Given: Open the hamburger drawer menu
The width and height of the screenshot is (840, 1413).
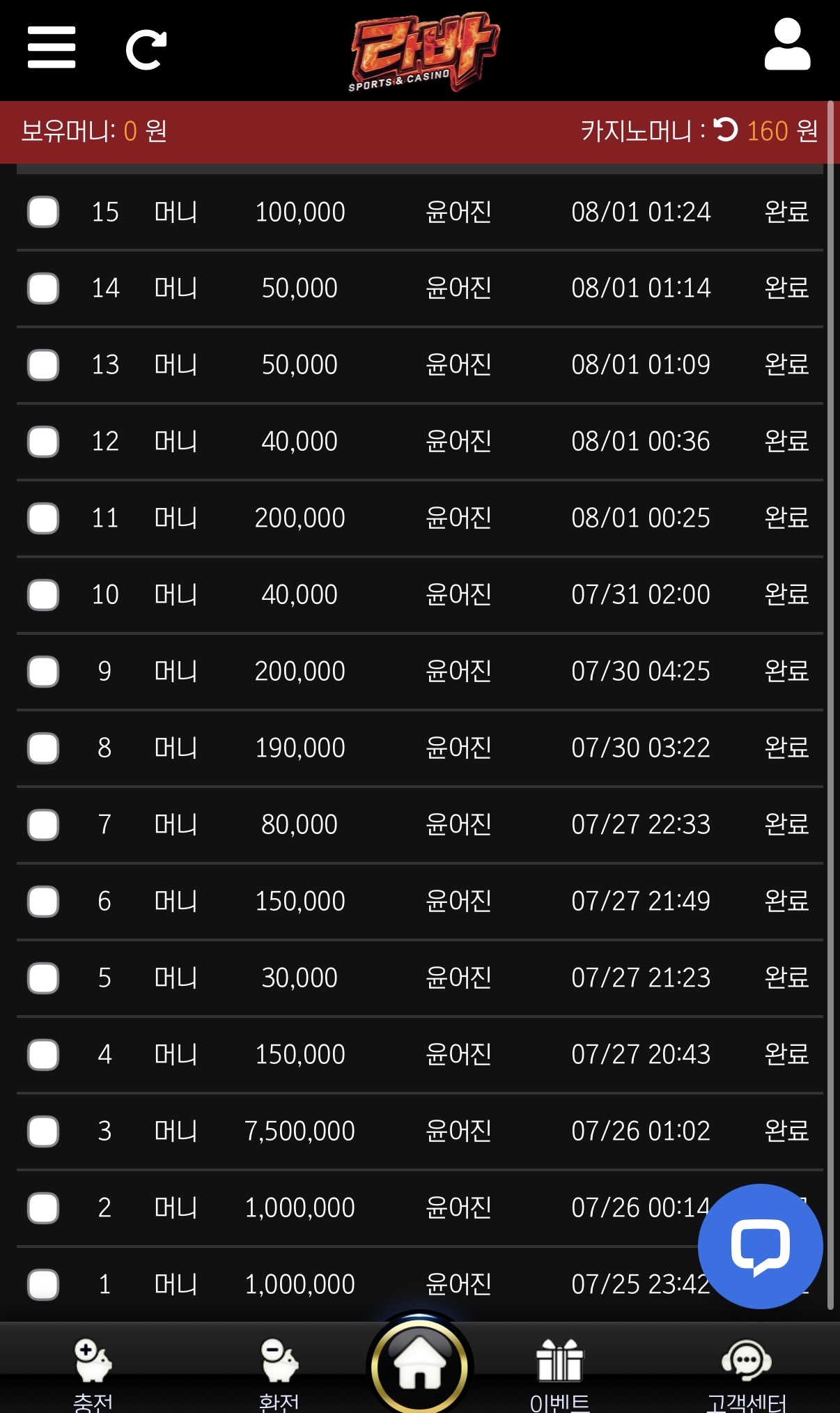Looking at the screenshot, I should point(52,48).
